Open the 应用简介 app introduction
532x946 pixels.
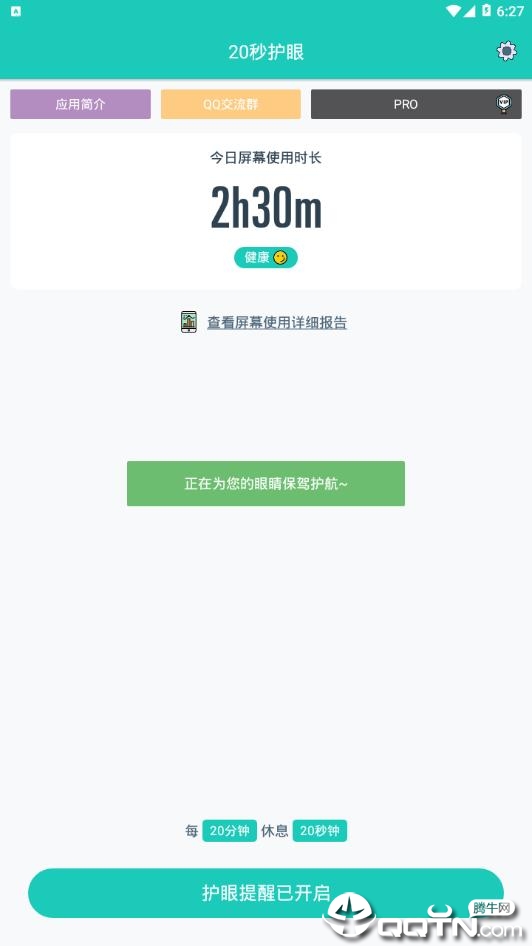coord(80,104)
